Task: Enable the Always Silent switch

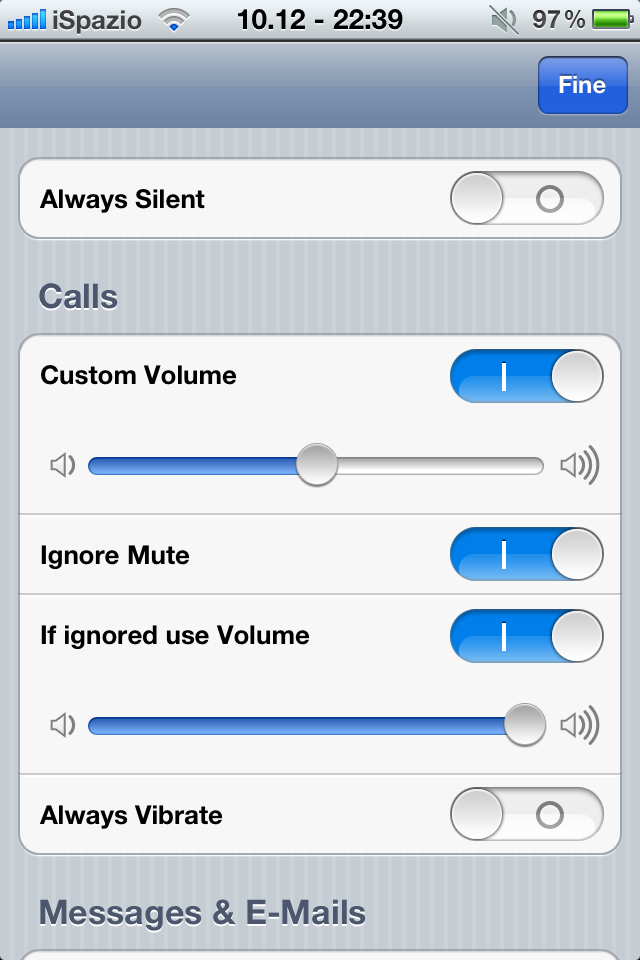Action: (527, 199)
